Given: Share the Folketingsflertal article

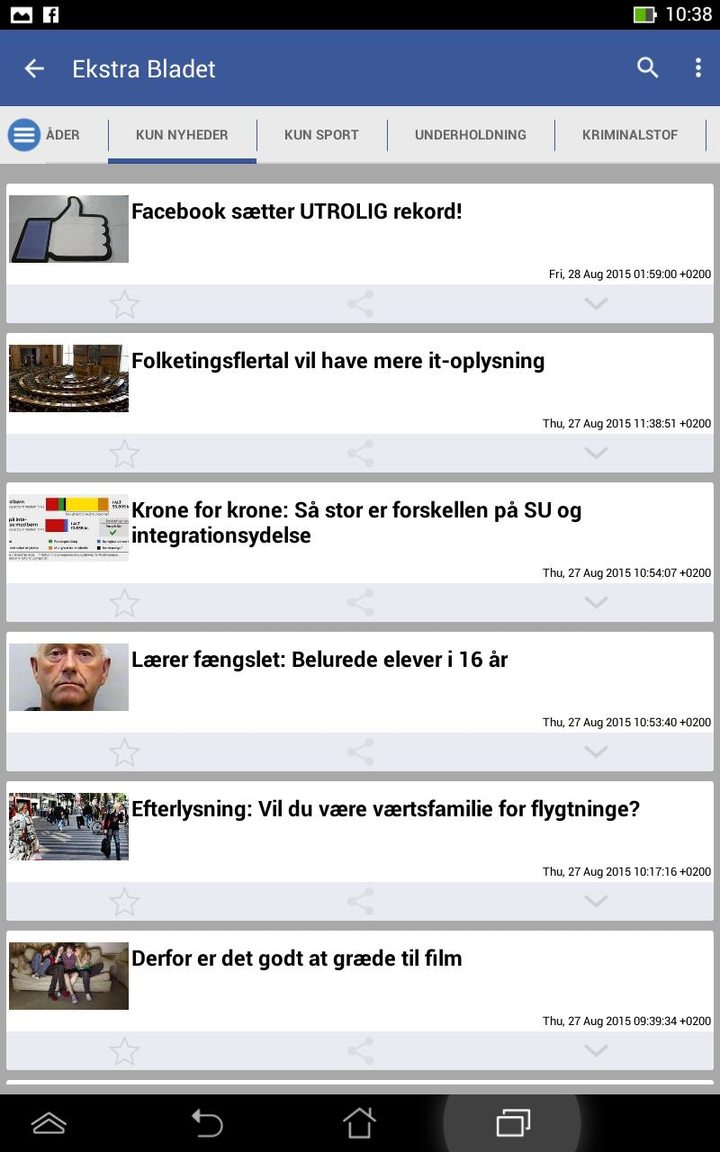Looking at the screenshot, I should [x=360, y=453].
